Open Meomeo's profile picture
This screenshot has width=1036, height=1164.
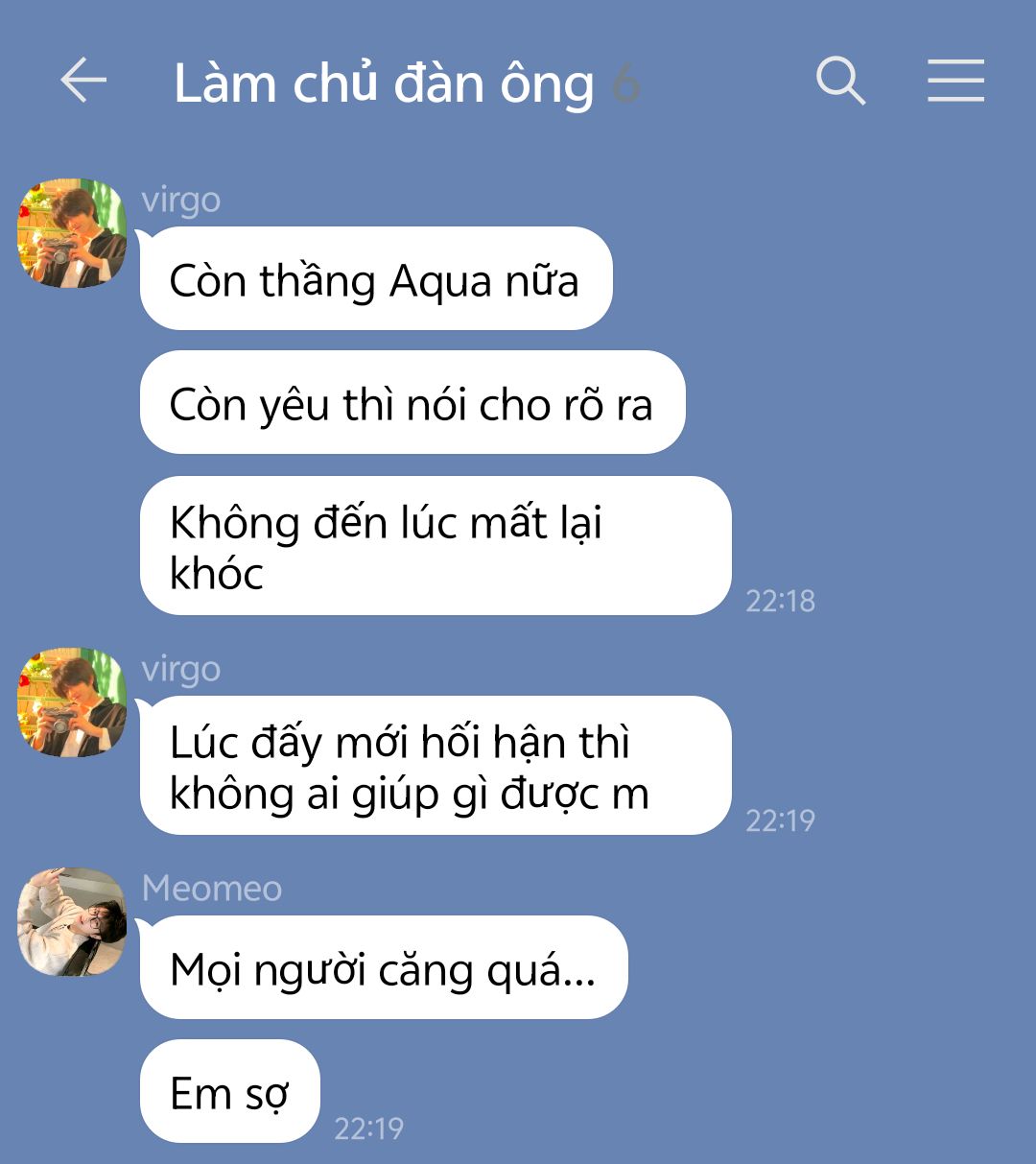click(x=73, y=922)
